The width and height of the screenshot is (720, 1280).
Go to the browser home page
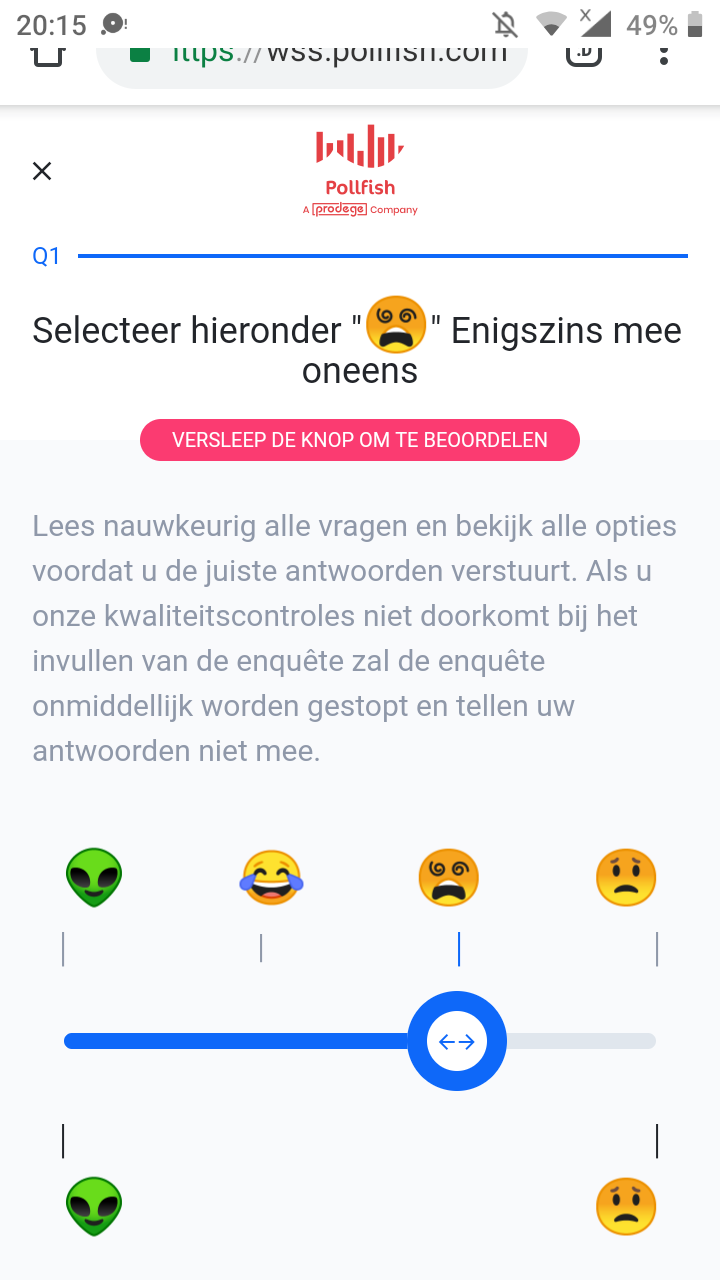(49, 52)
